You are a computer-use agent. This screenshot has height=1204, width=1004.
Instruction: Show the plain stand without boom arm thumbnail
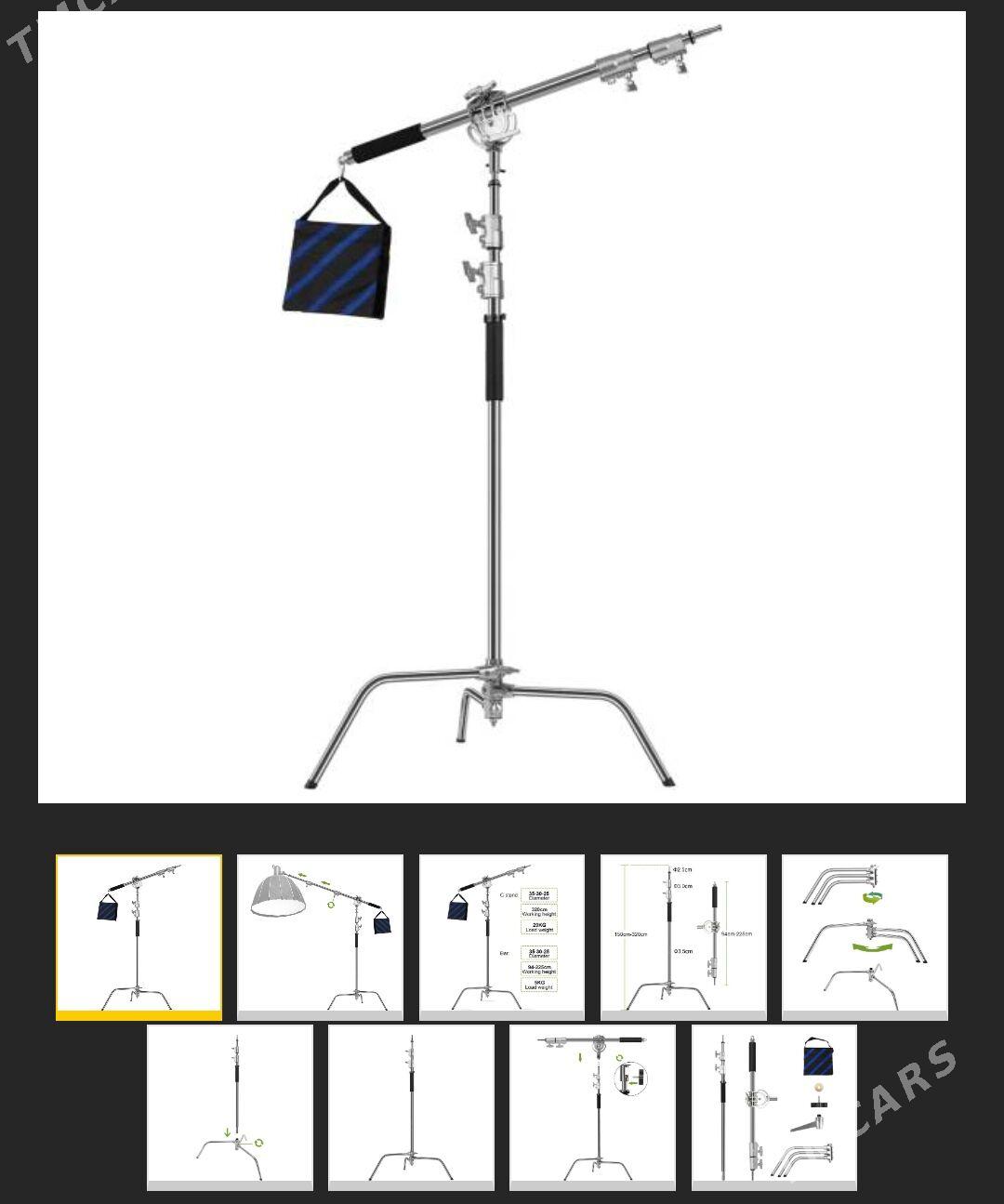[x=411, y=1106]
